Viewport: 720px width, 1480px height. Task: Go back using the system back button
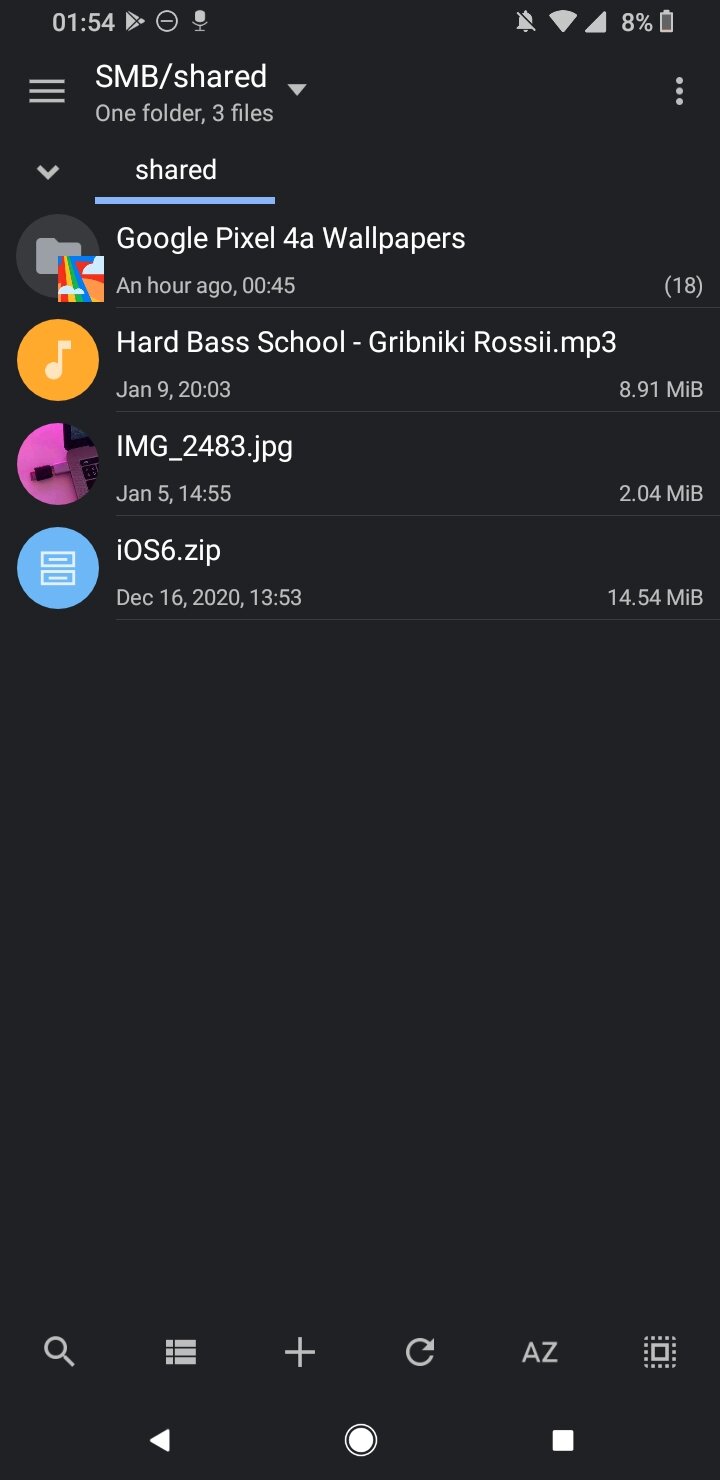160,1440
